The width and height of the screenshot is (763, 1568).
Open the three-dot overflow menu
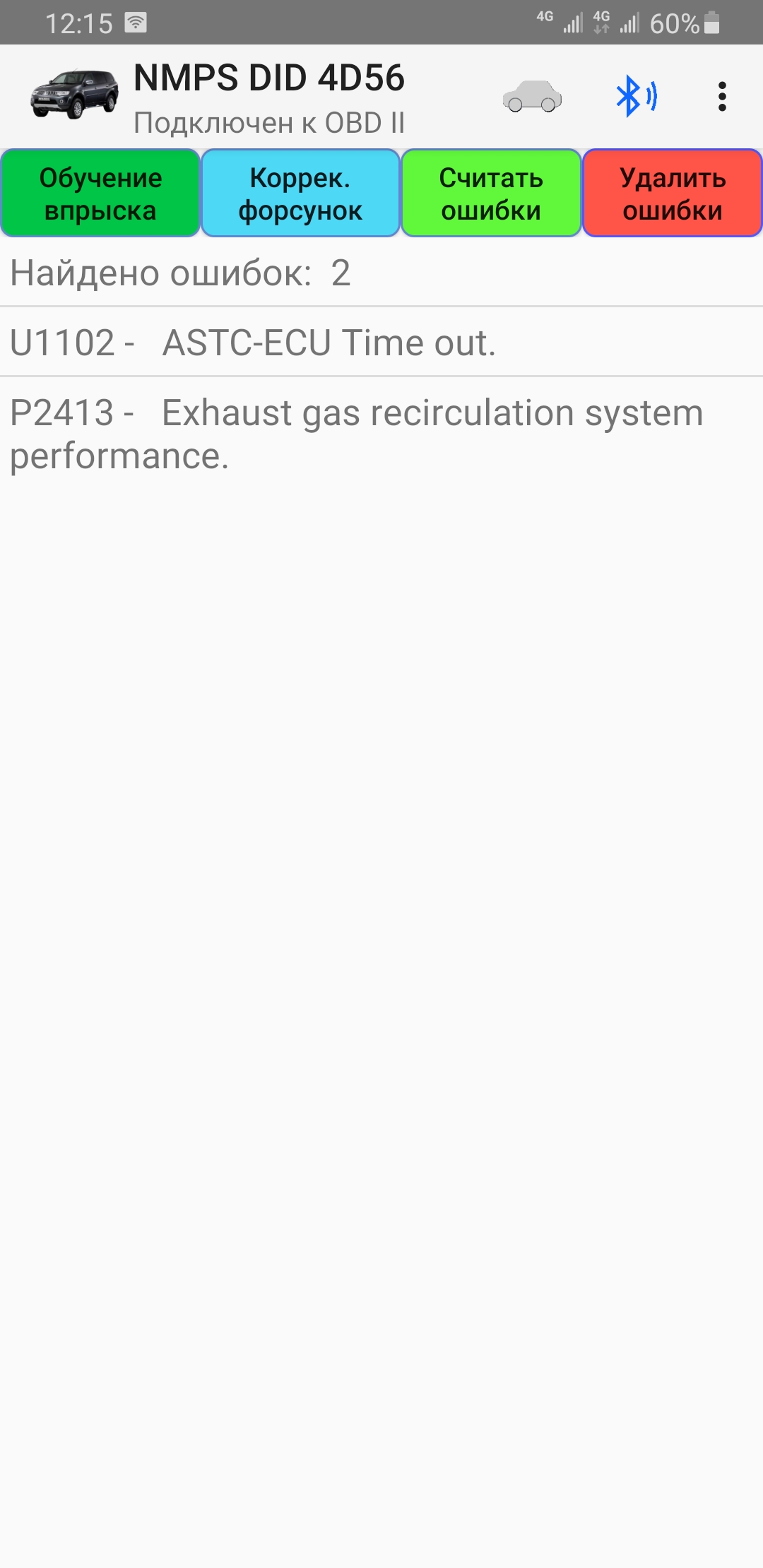click(x=721, y=97)
